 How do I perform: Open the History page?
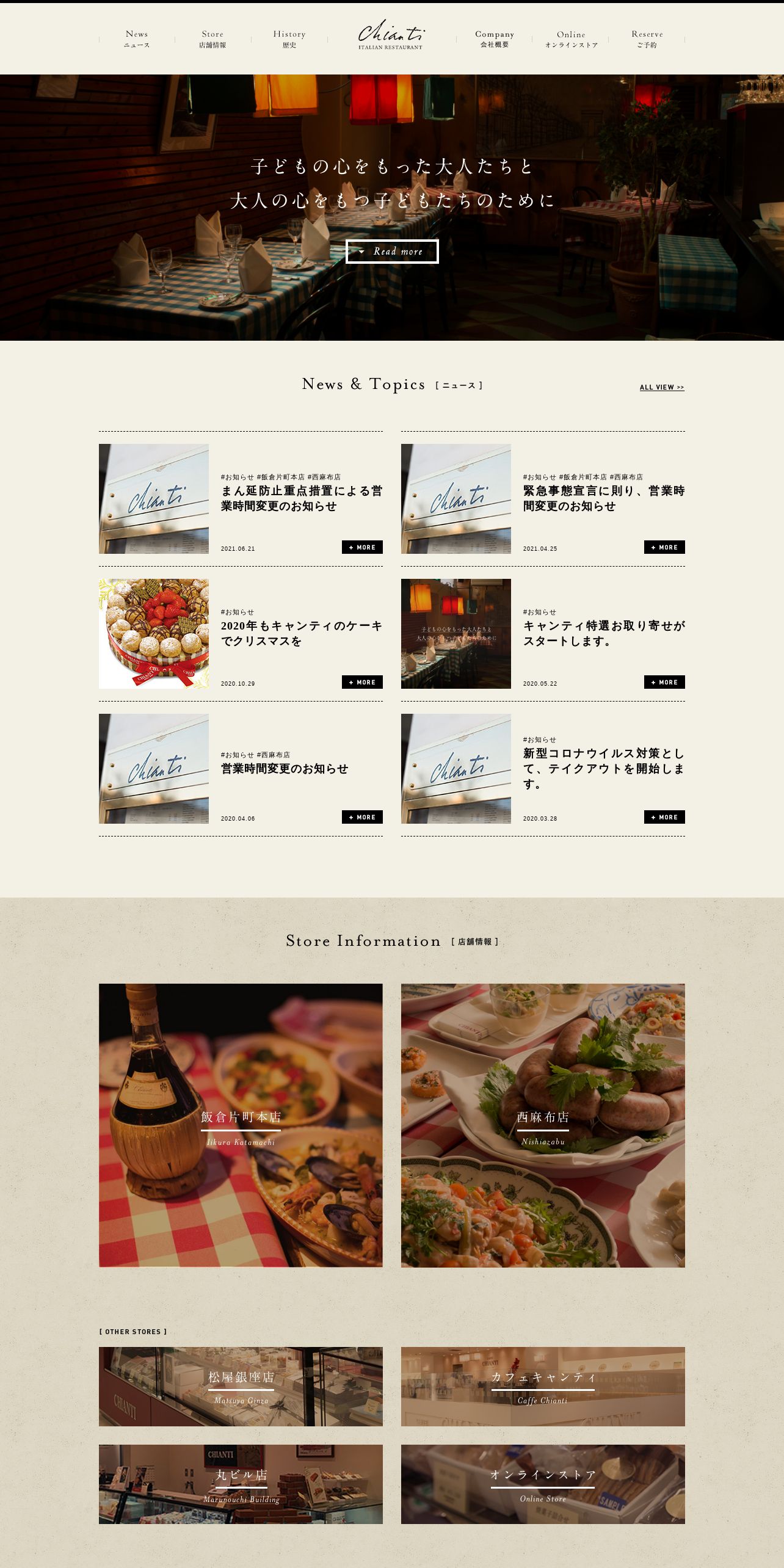(289, 39)
